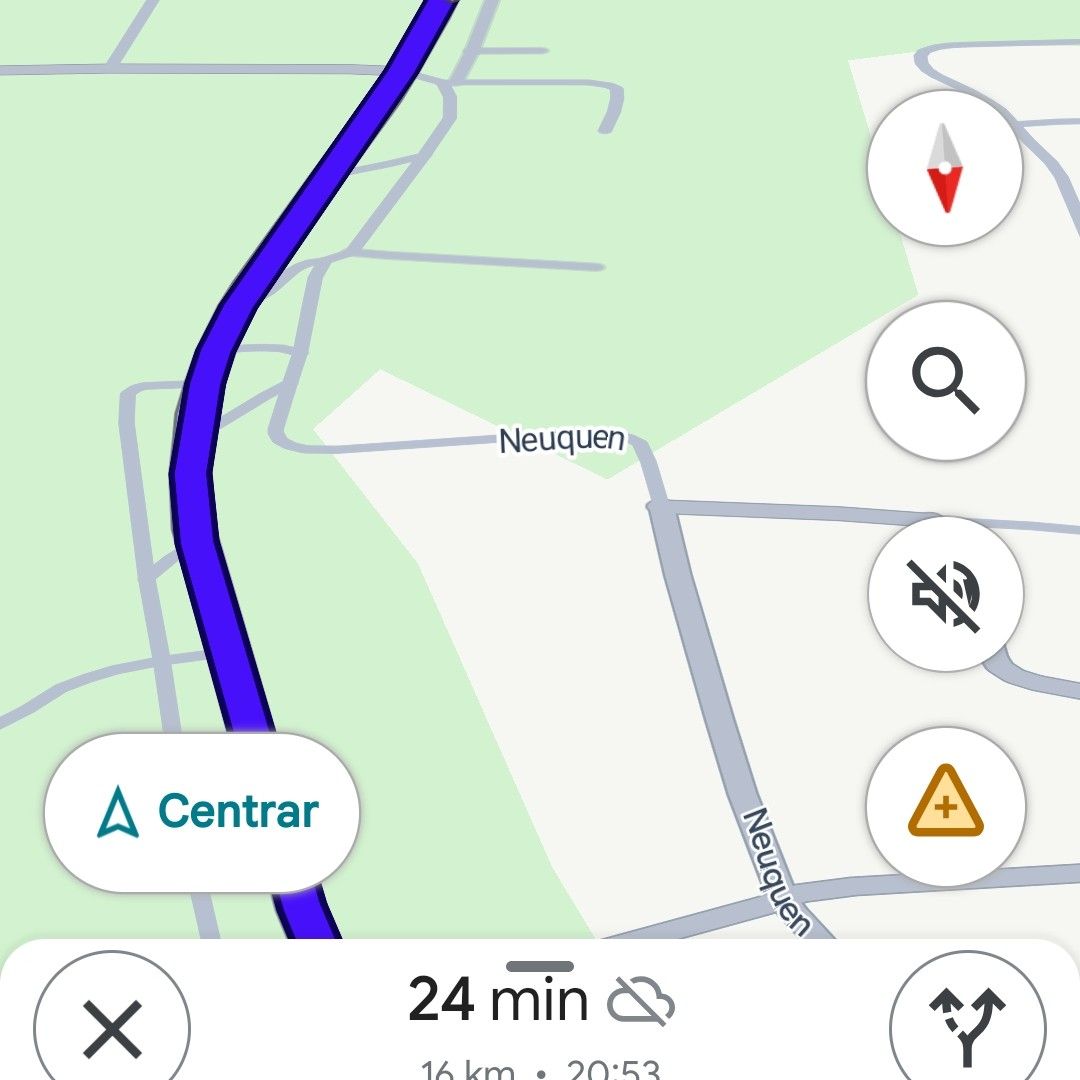Screen dimensions: 1080x1080
Task: Toggle the muted voice guidance icon
Action: [x=945, y=596]
